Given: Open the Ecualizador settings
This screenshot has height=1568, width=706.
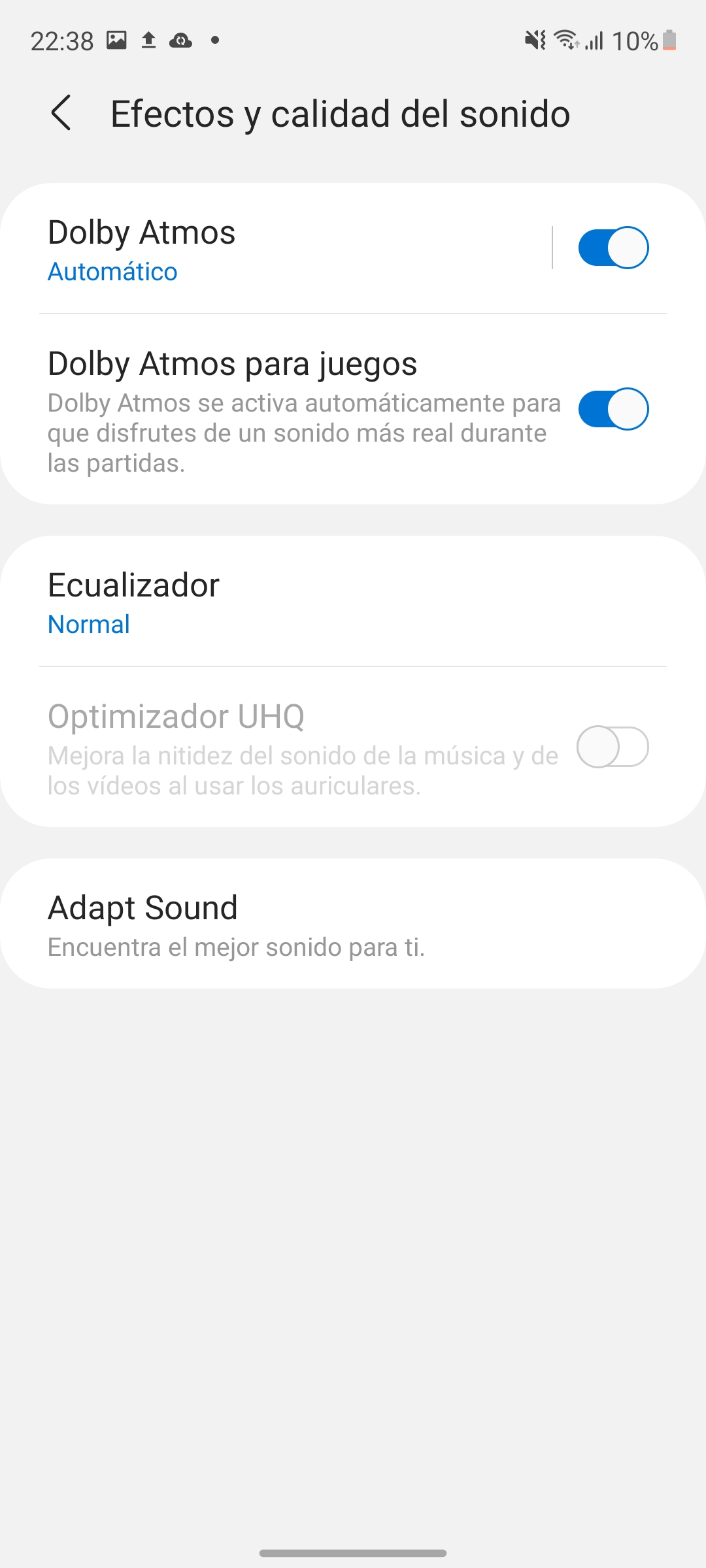Looking at the screenshot, I should [x=353, y=602].
